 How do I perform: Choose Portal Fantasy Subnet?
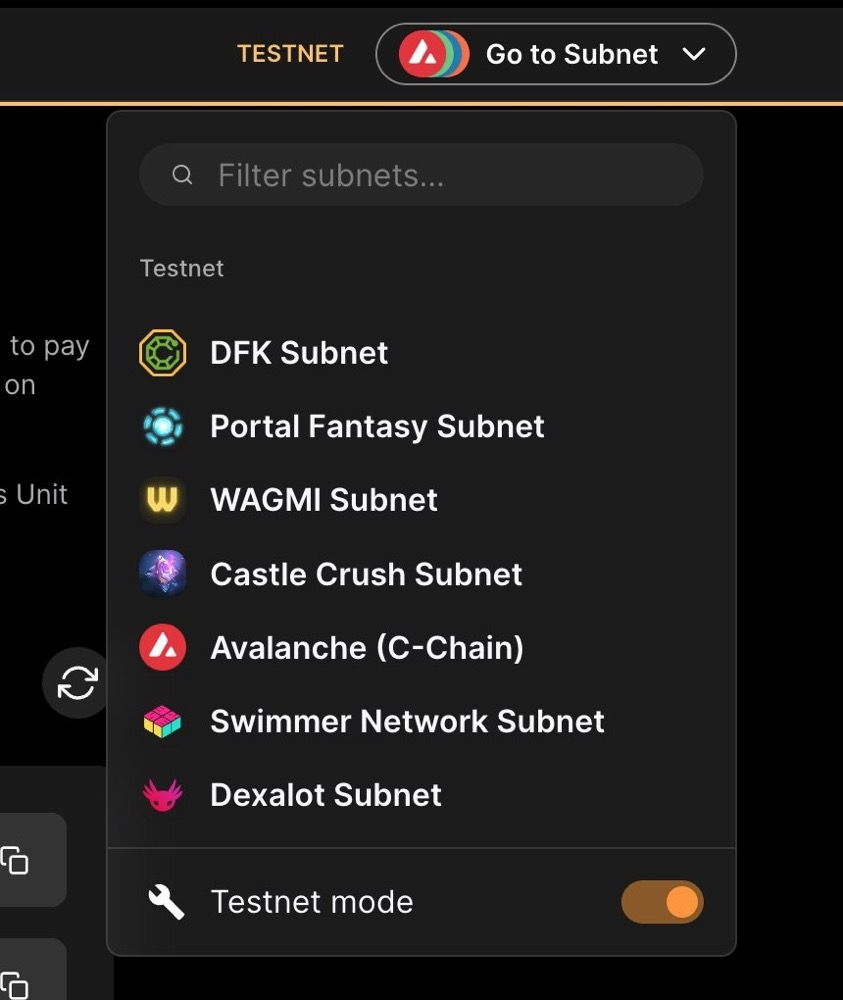(x=376, y=427)
